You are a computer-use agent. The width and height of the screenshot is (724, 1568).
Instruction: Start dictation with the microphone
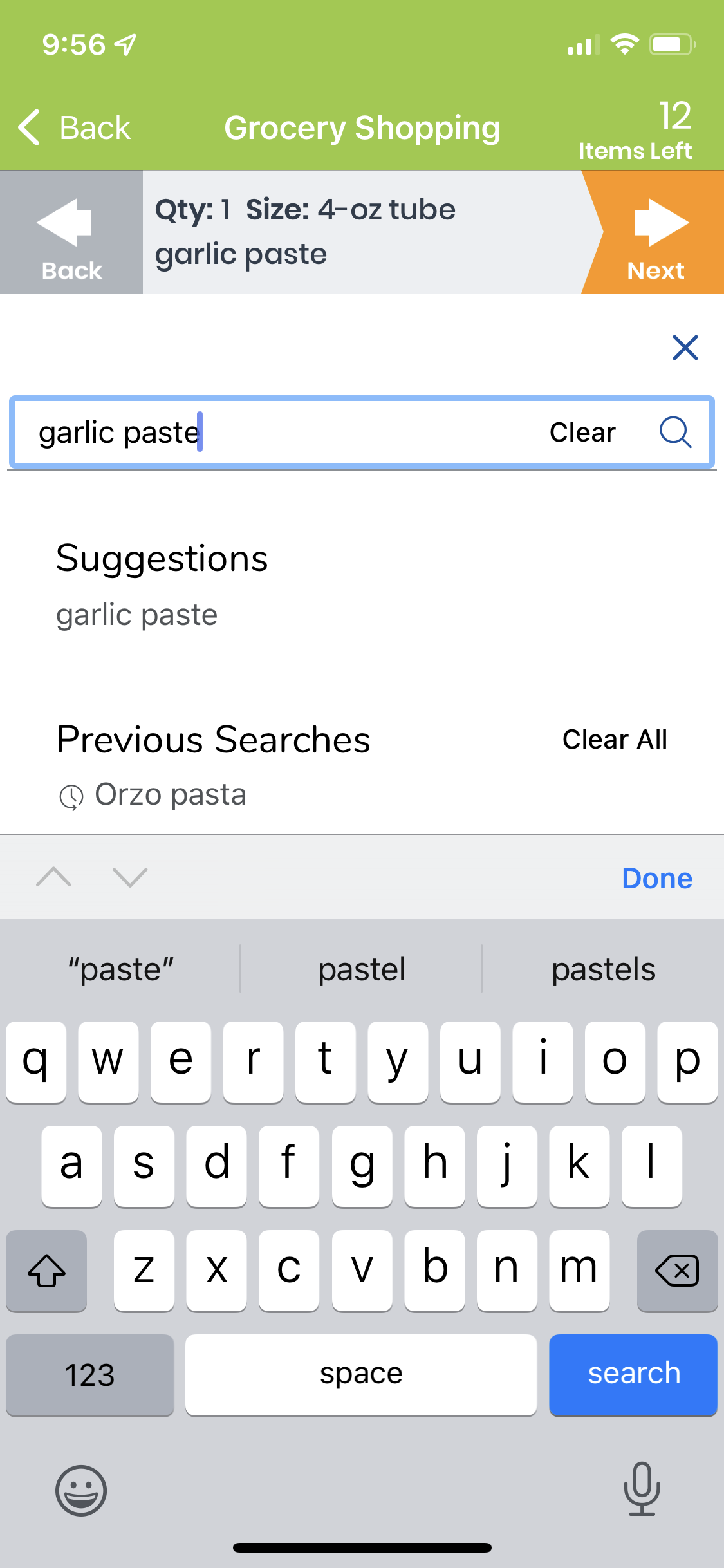click(x=642, y=1489)
